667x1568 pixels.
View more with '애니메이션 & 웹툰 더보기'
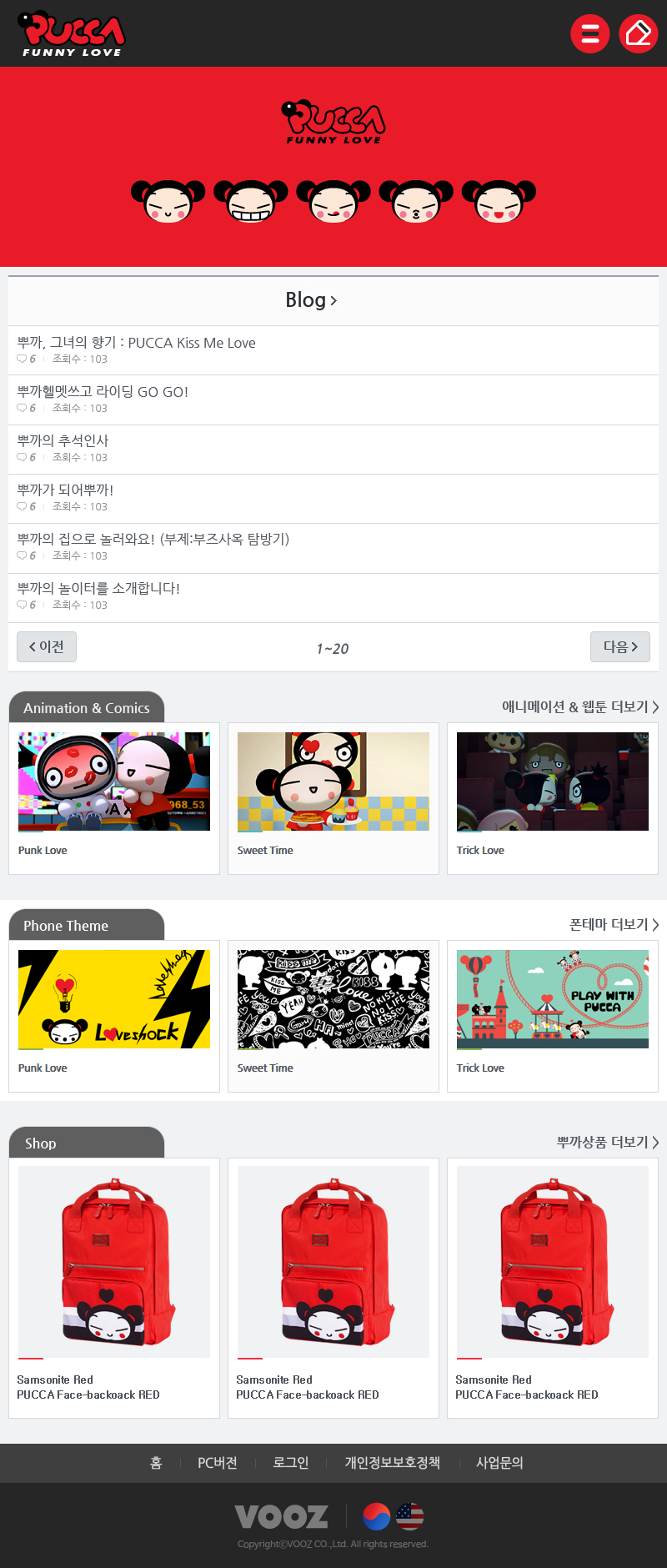click(579, 707)
